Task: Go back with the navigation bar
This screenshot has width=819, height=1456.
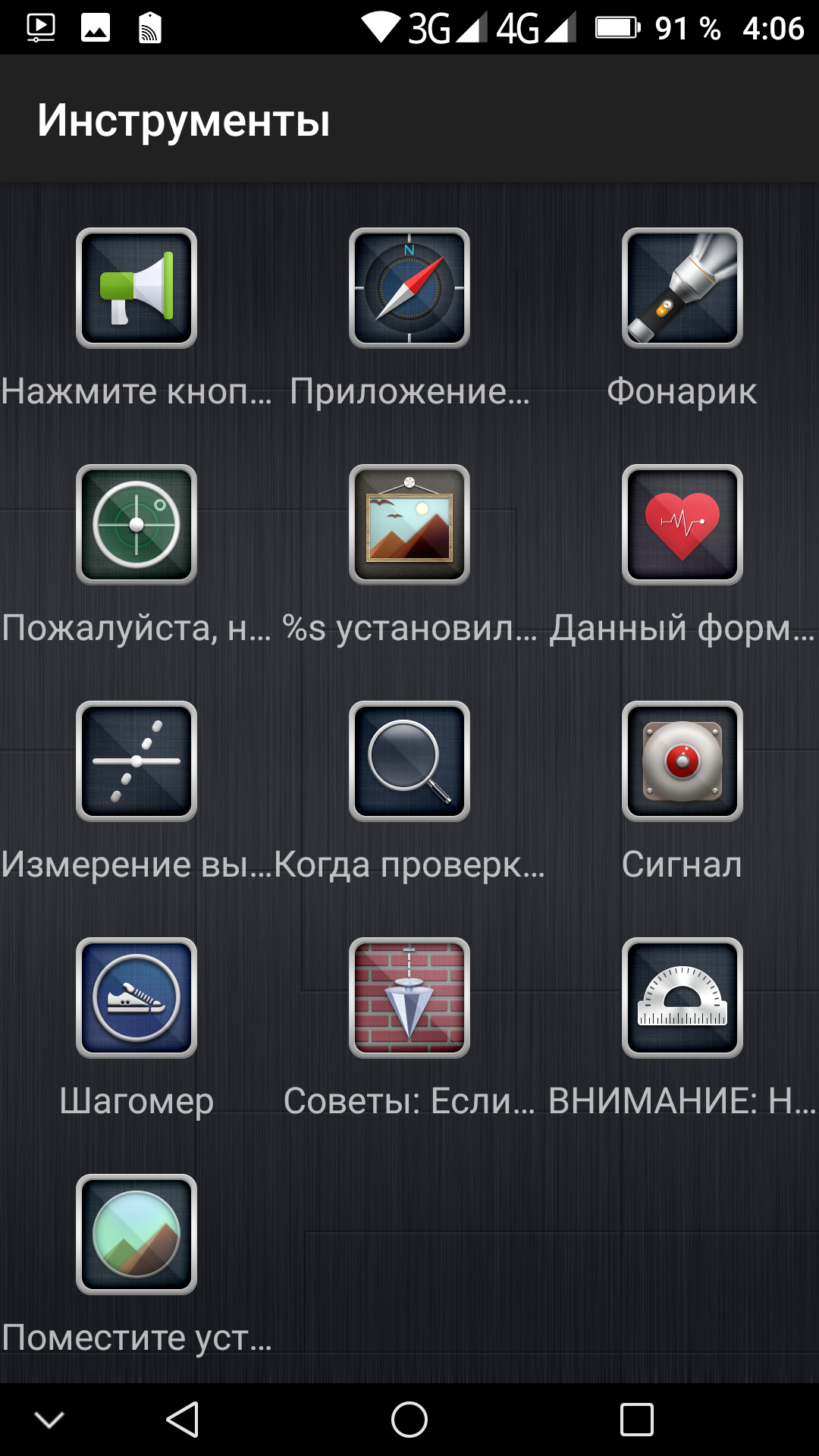Action: click(183, 1420)
